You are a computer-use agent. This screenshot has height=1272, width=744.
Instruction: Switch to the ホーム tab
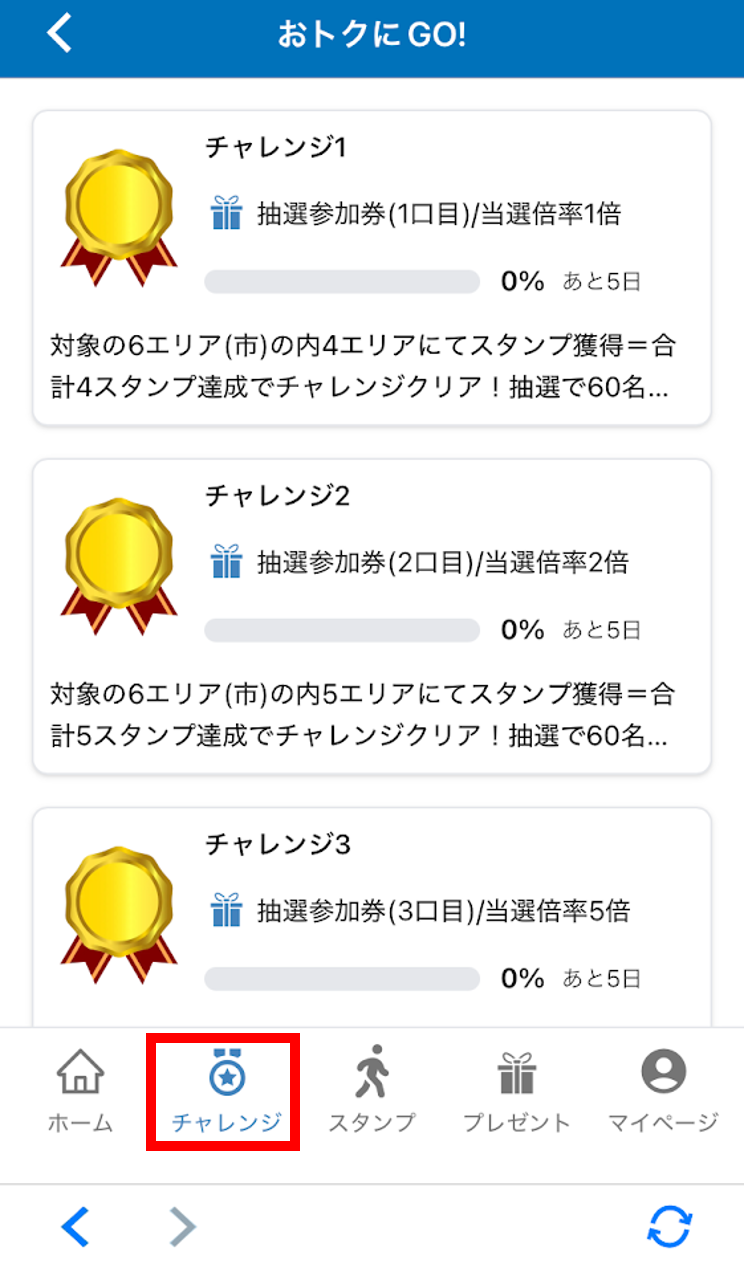tap(80, 1092)
